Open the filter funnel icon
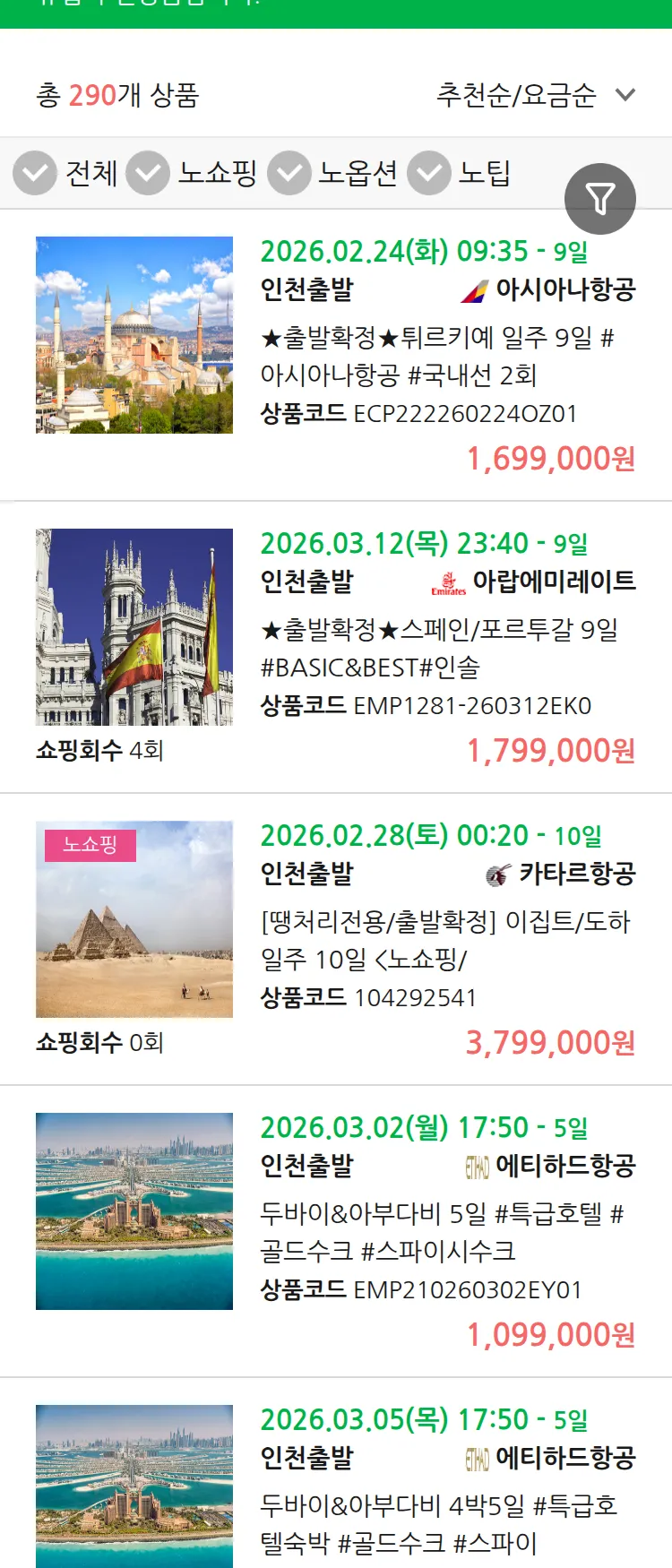 point(600,199)
